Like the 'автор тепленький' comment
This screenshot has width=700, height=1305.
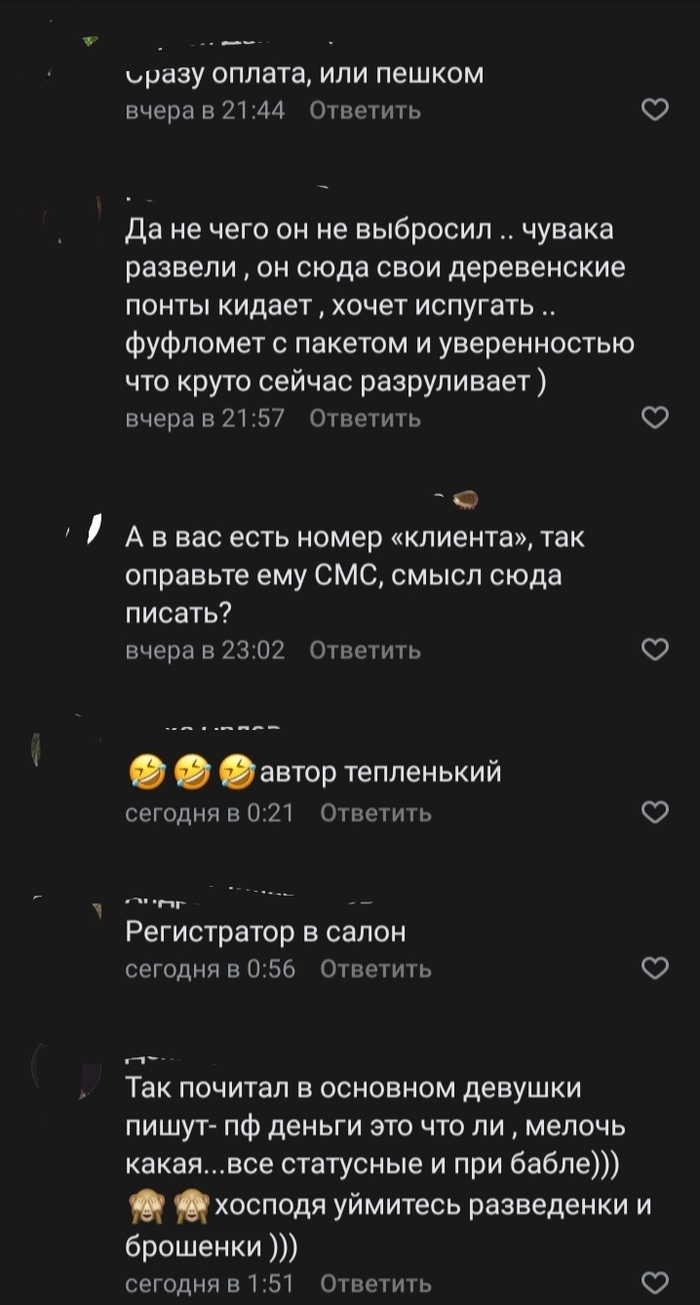coord(654,812)
